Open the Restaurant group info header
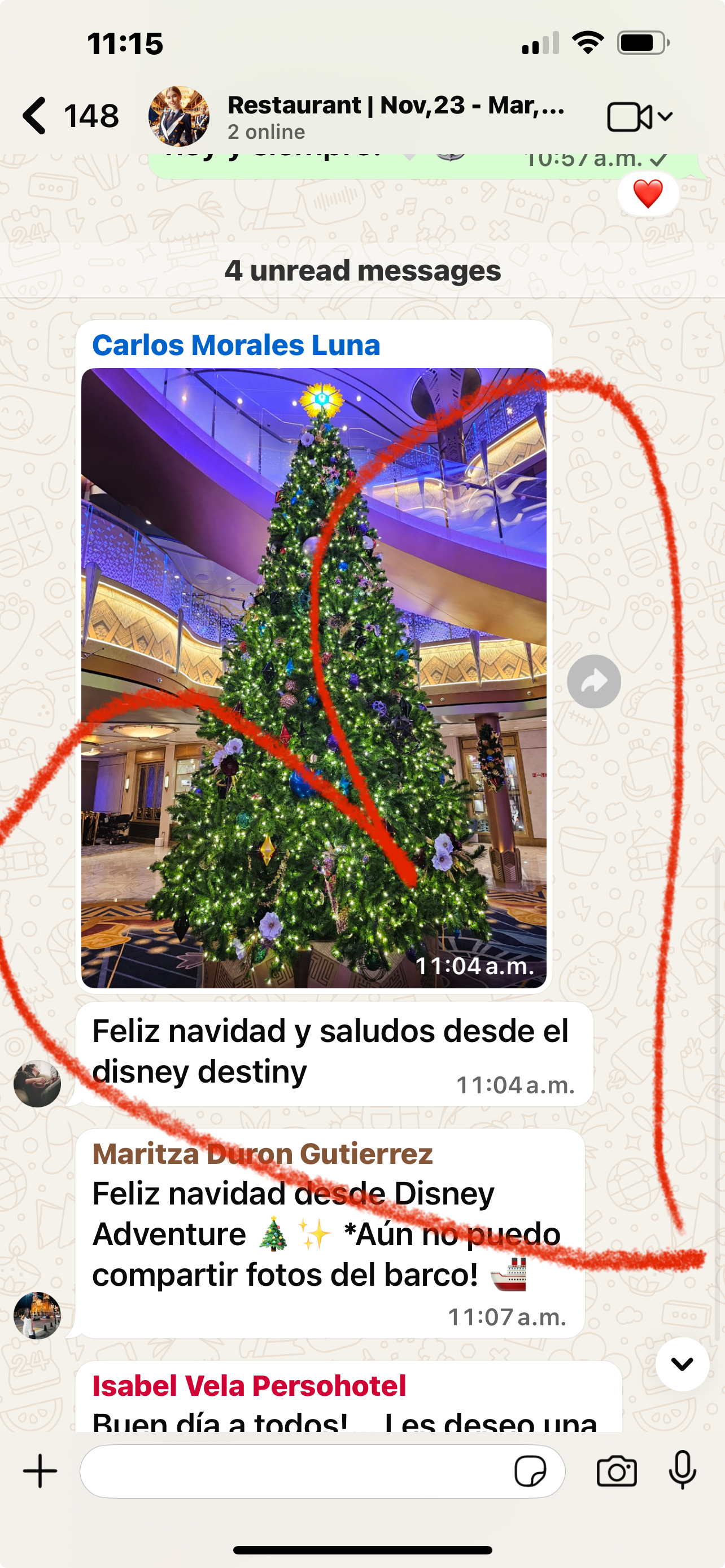725x1568 pixels. 396,116
